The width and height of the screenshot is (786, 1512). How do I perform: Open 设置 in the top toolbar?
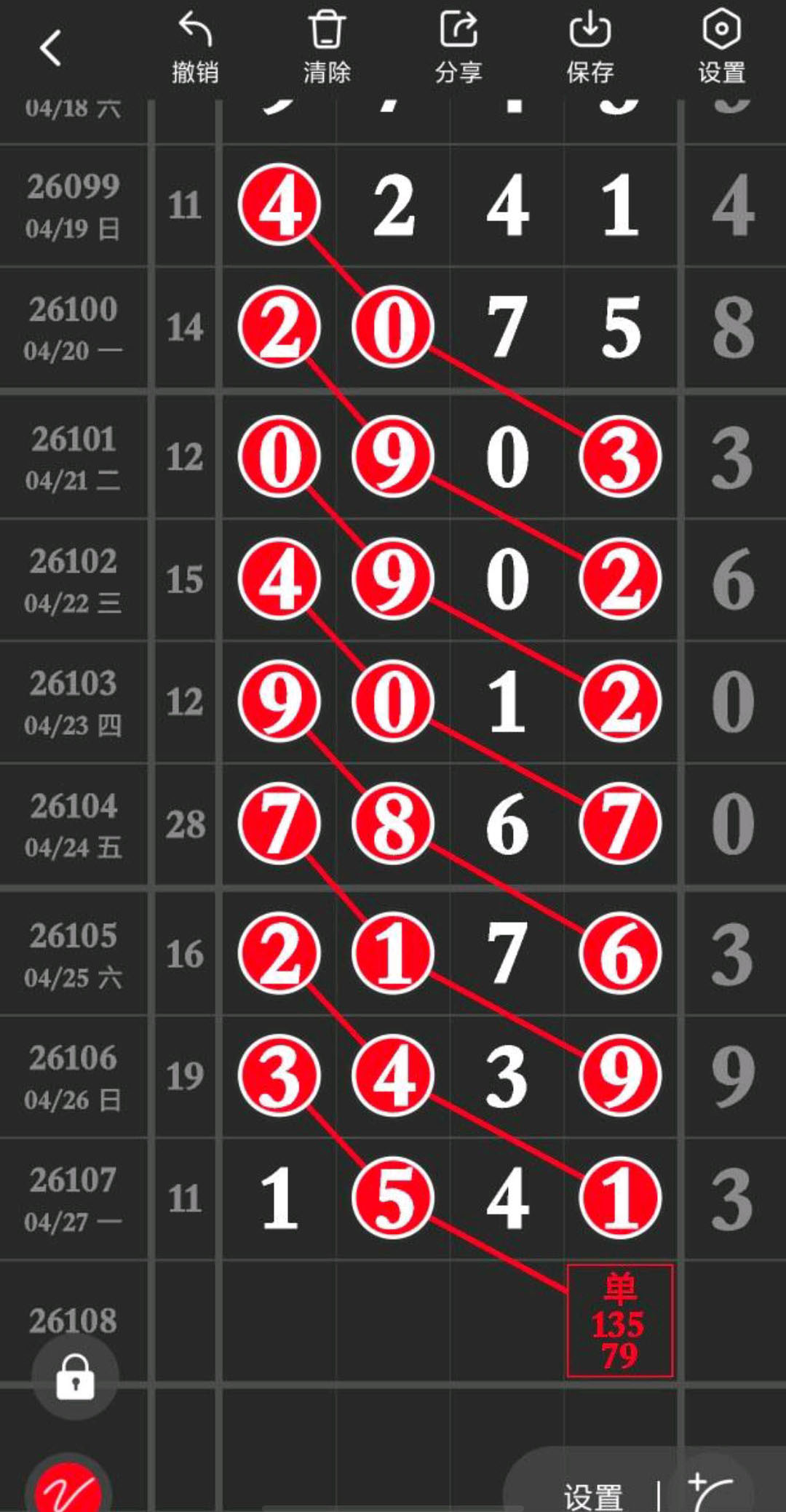[721, 48]
